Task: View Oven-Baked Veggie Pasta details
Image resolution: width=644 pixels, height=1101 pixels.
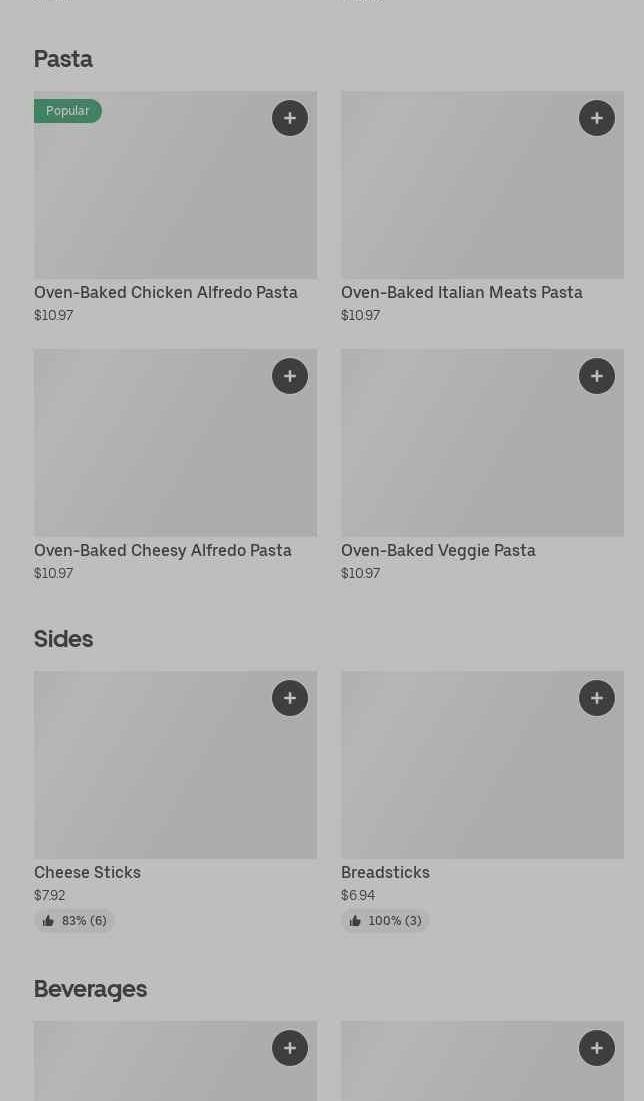Action: (x=438, y=550)
